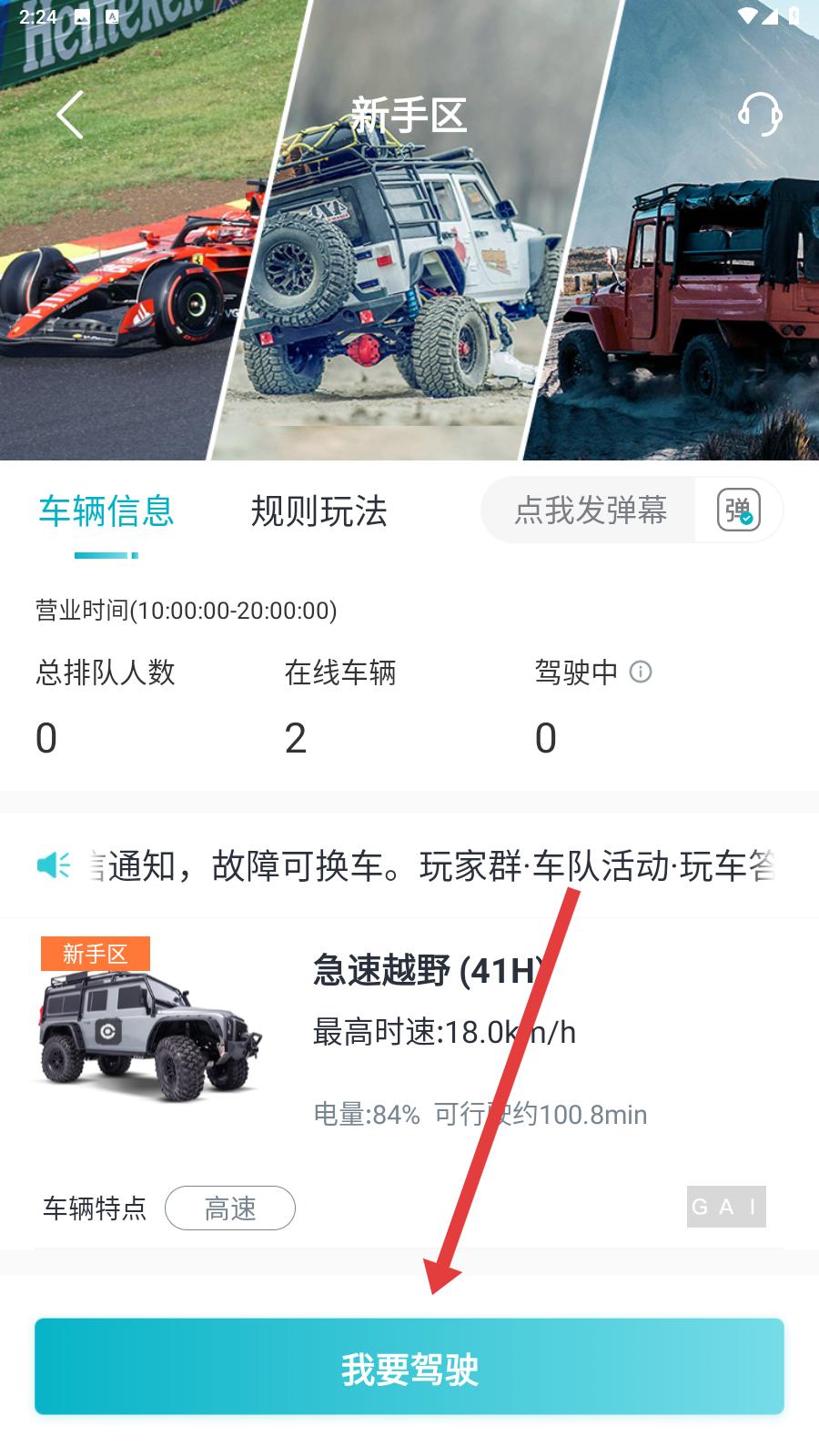Toggle the 弹 danmaku display icon
The height and width of the screenshot is (1456, 819).
[738, 511]
